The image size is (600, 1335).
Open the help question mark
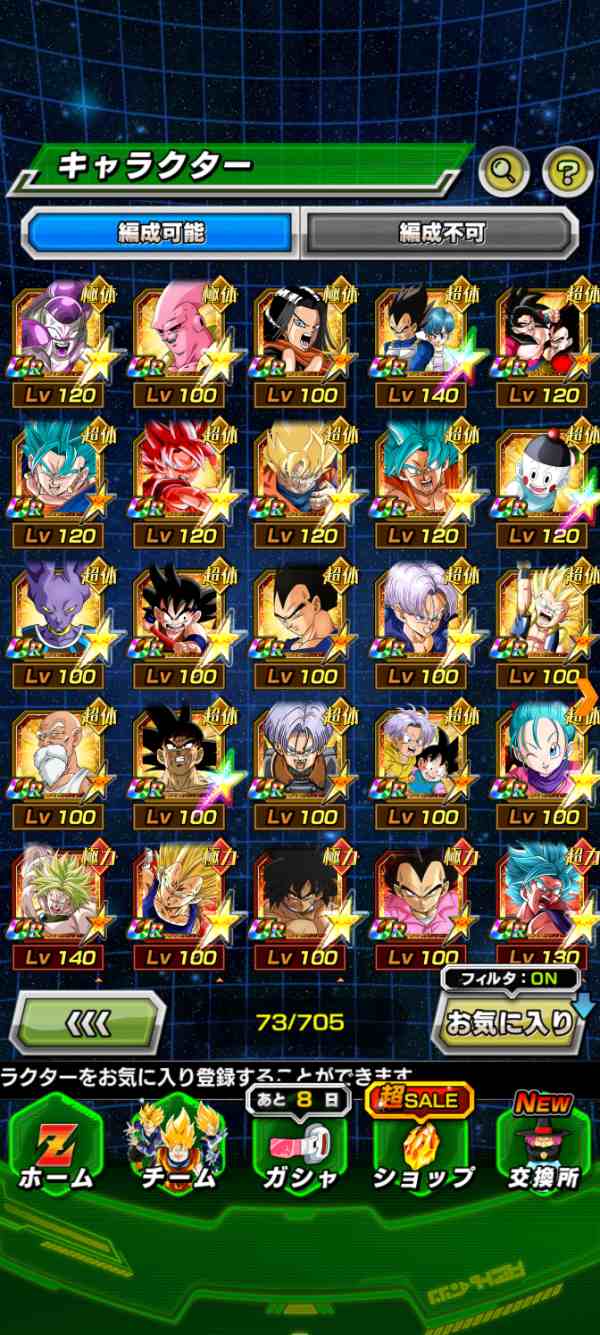click(x=567, y=172)
